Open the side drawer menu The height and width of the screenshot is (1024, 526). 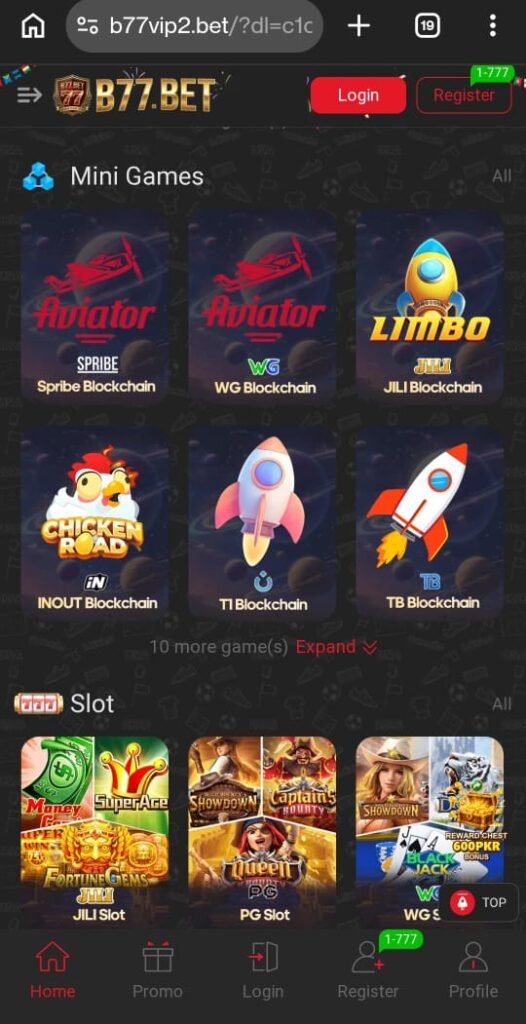coord(29,95)
